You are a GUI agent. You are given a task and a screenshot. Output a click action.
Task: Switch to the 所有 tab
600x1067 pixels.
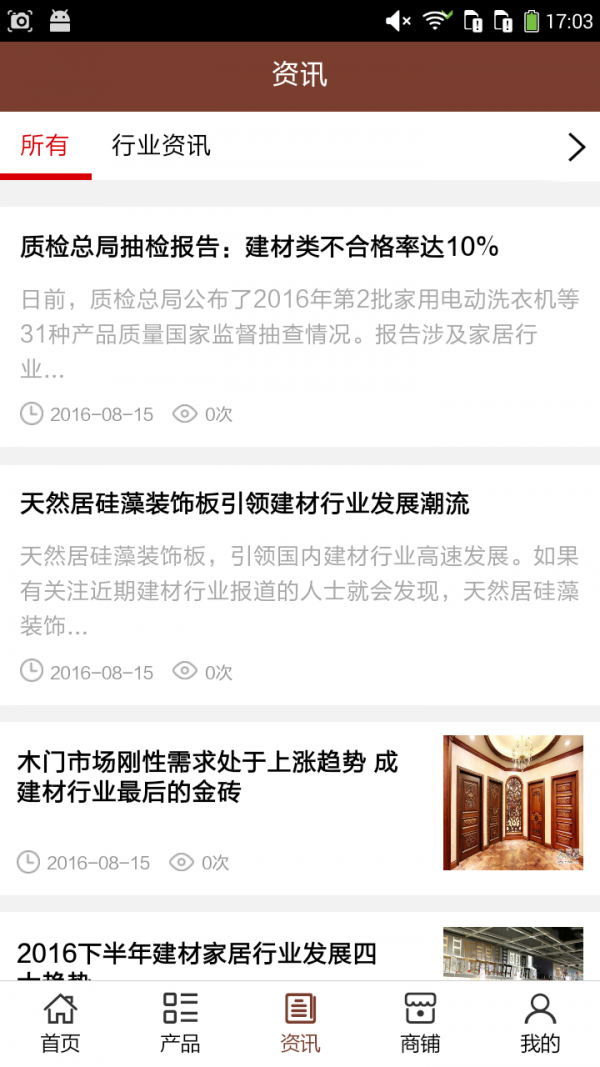[x=45, y=146]
